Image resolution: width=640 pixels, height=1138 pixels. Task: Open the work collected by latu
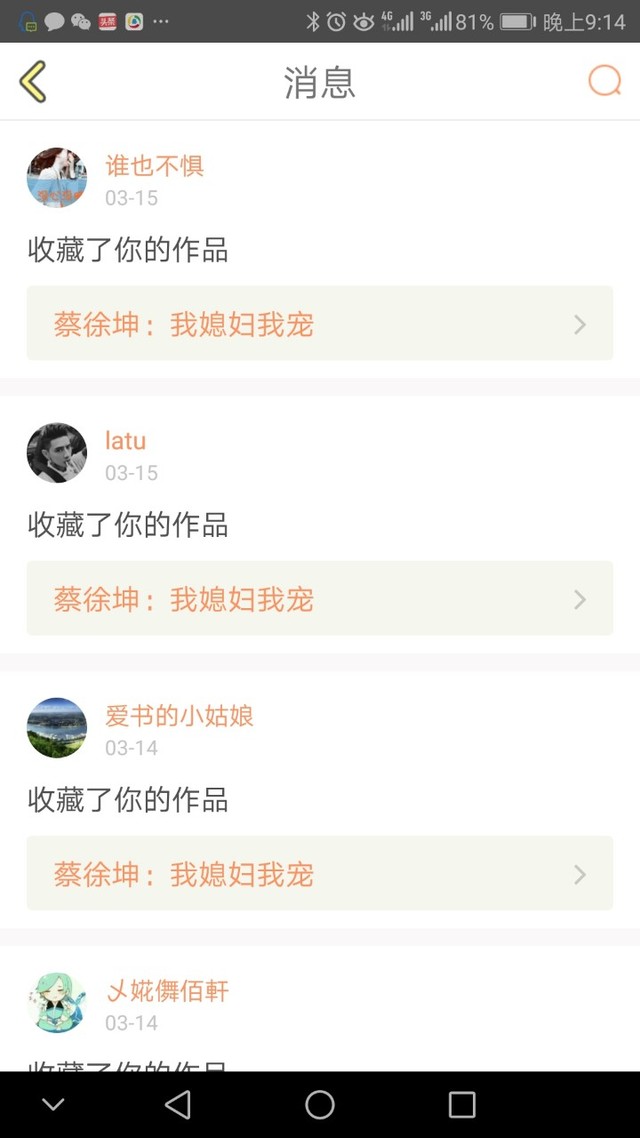click(x=320, y=598)
